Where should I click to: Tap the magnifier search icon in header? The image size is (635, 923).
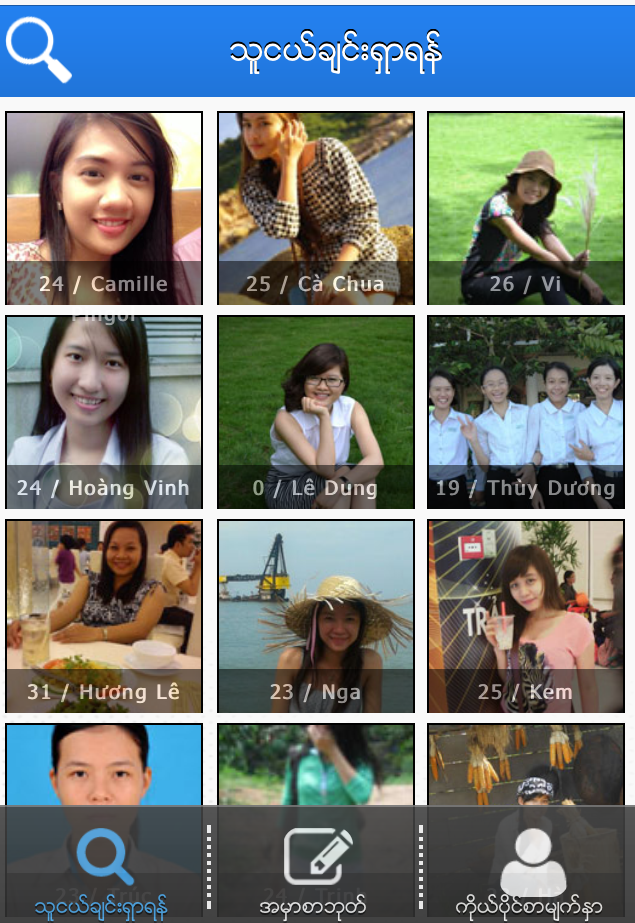coord(39,49)
